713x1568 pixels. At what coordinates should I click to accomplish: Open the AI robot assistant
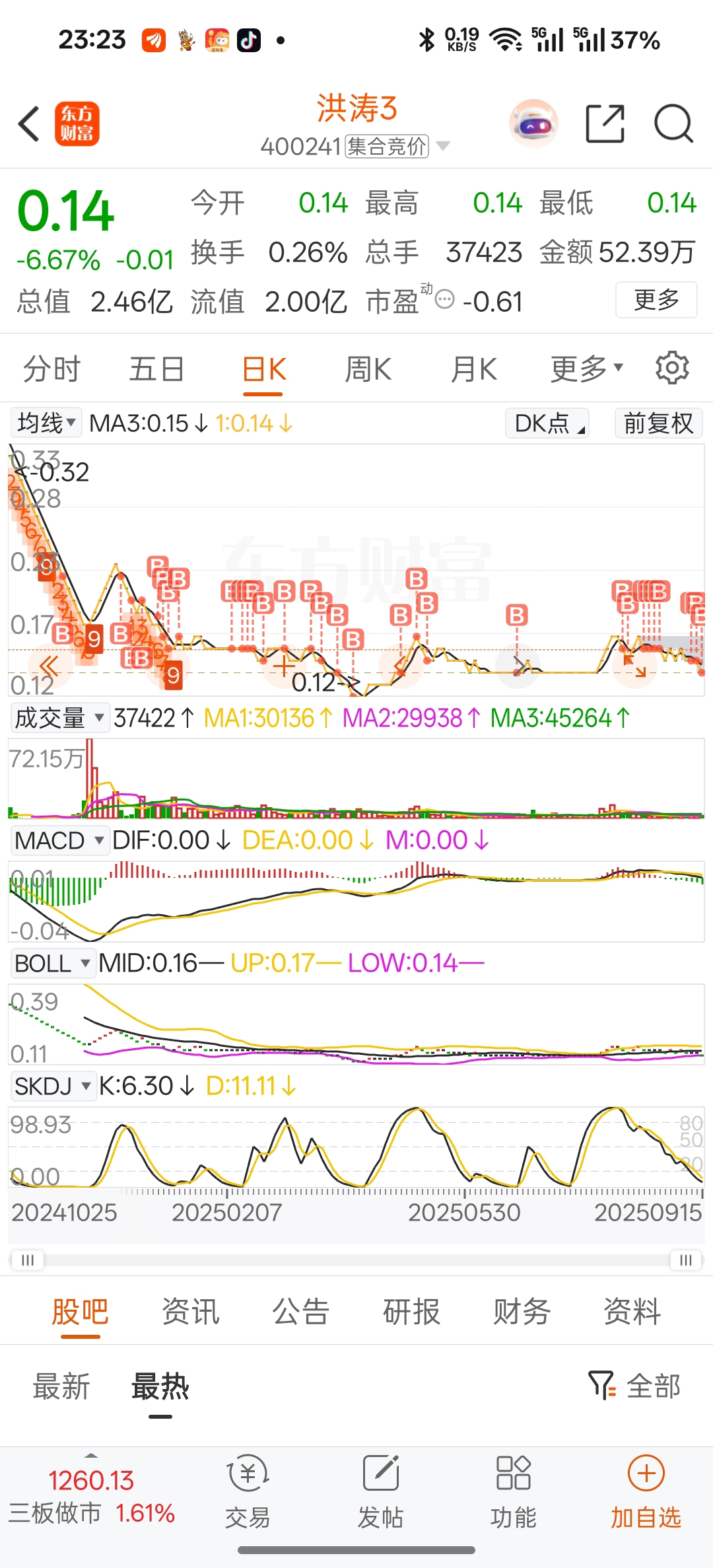point(533,124)
